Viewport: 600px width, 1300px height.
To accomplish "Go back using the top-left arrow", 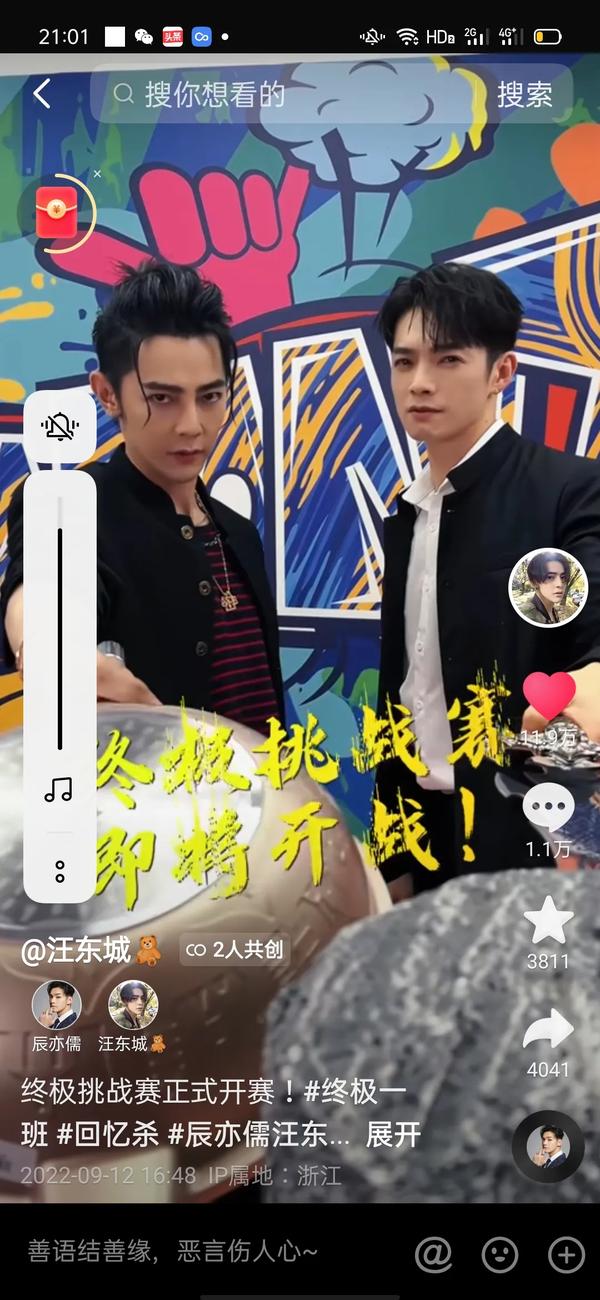I will [x=41, y=94].
